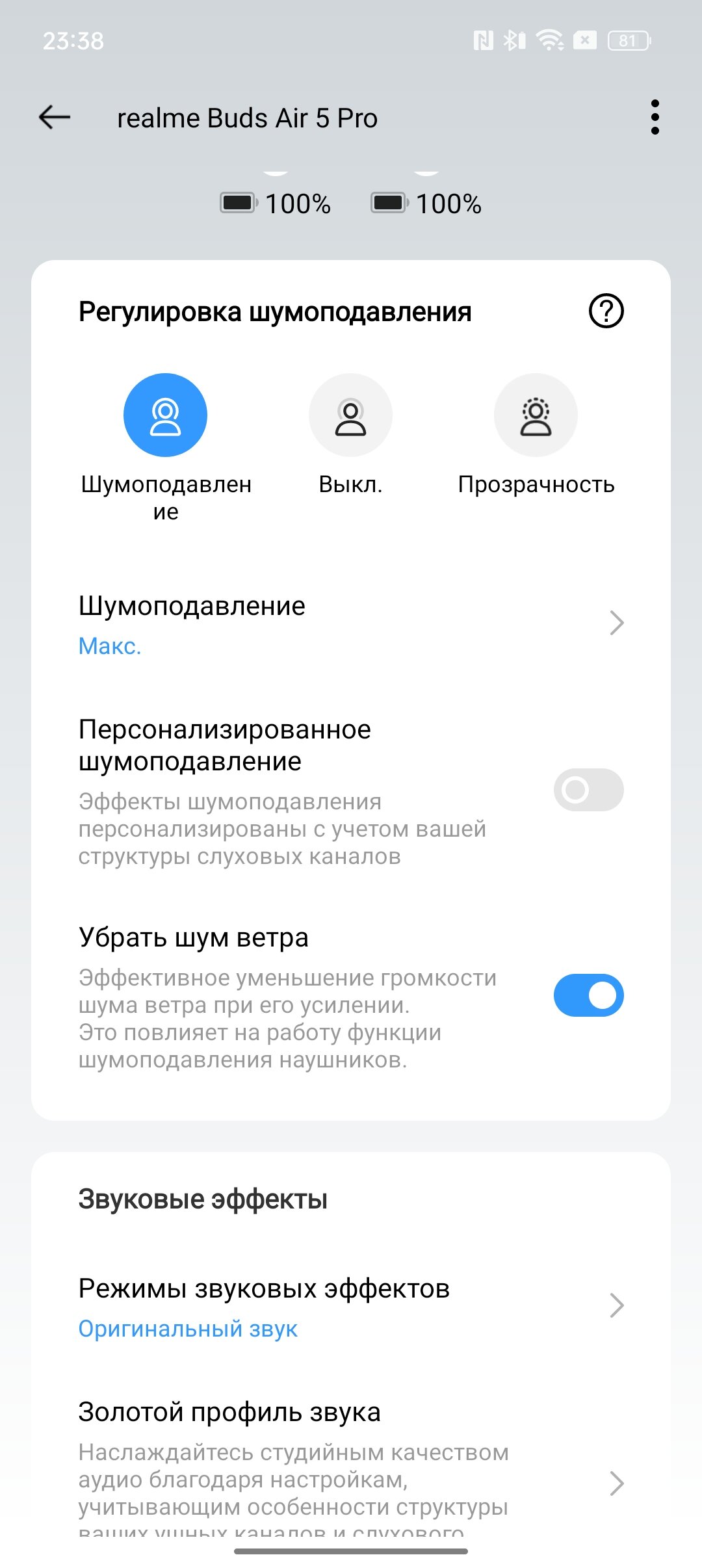Switch to Прозрачность mode
The height and width of the screenshot is (1568, 702).
pyautogui.click(x=536, y=415)
